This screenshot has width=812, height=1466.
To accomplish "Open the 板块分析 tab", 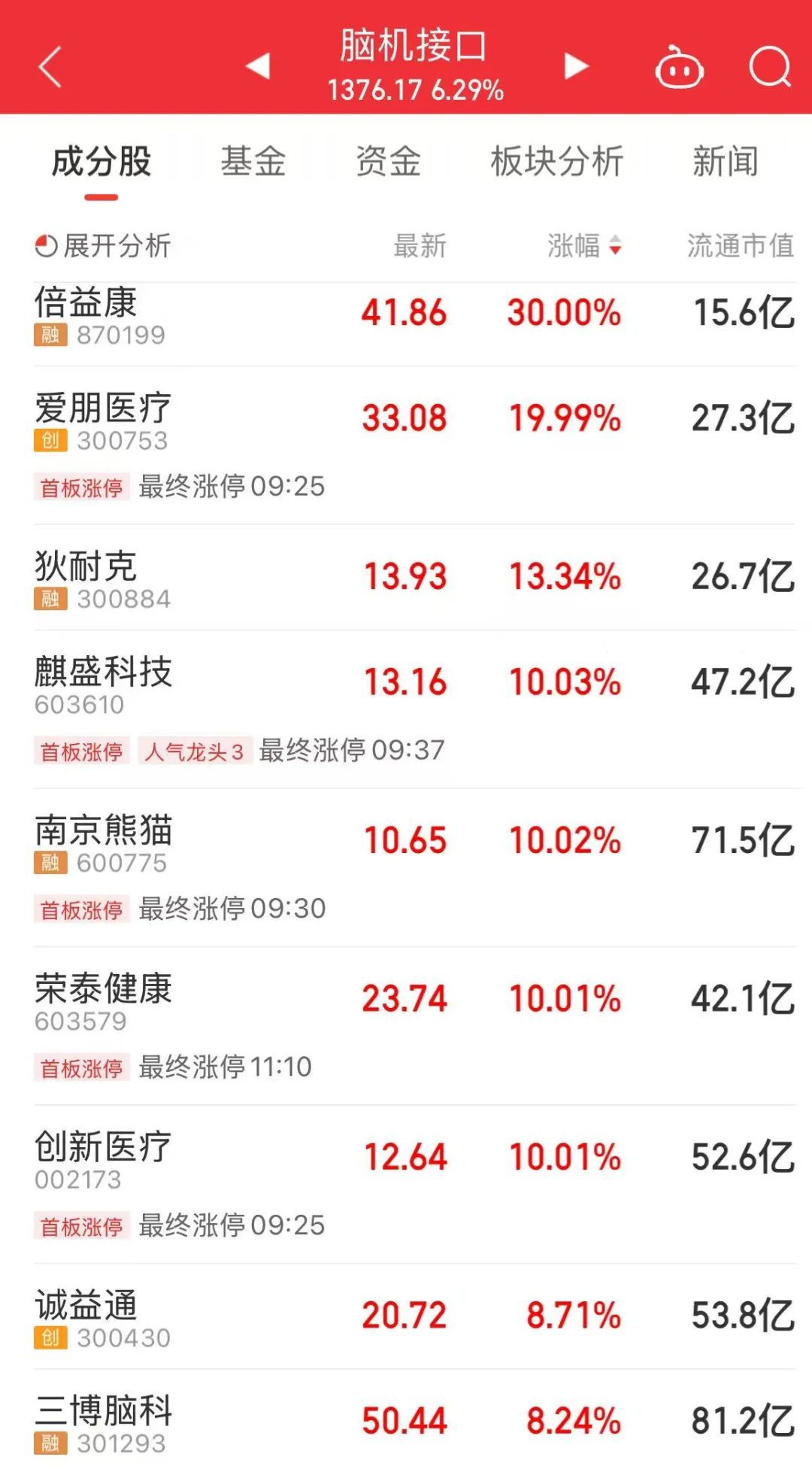I will coord(556,162).
